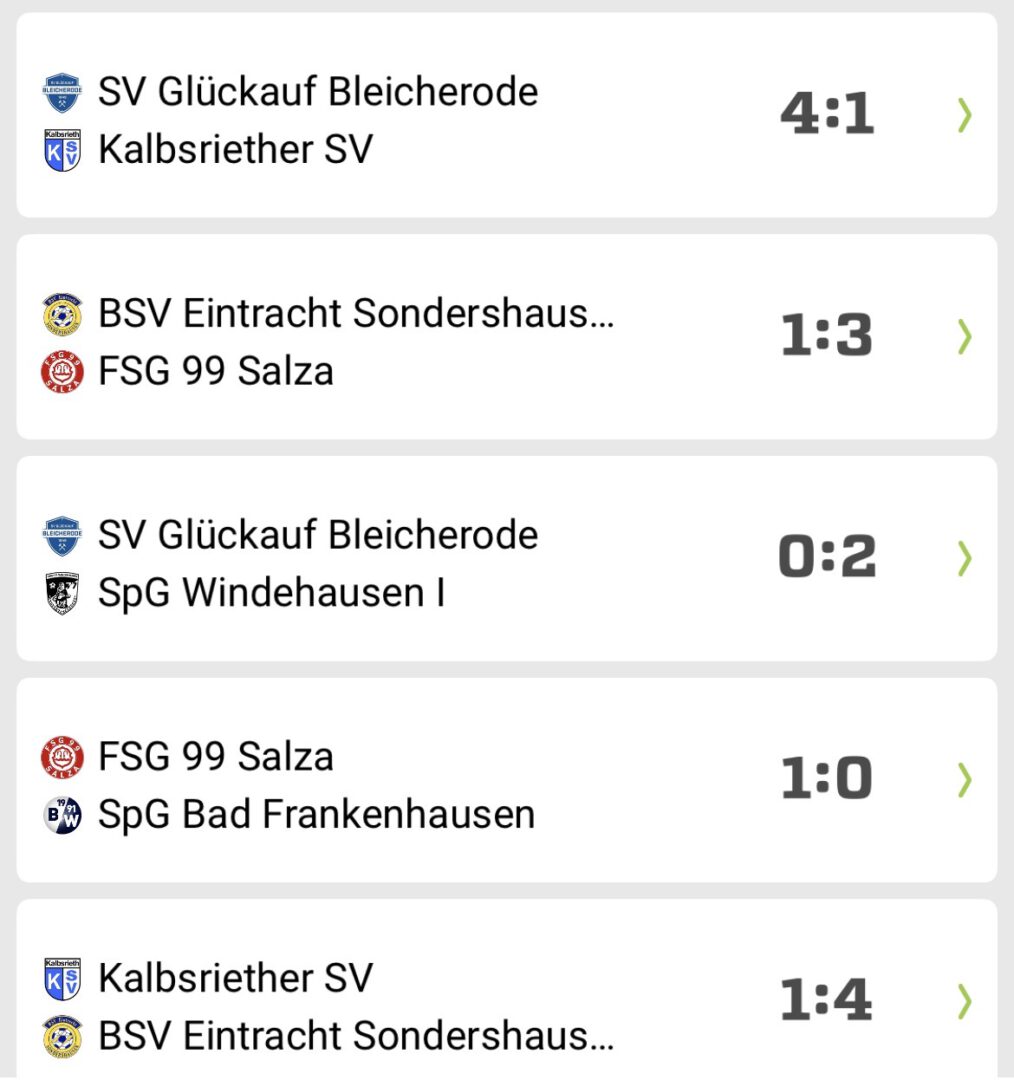The height and width of the screenshot is (1080, 1014).
Task: View the Sondershausen vs FSG 99 Salza match
Action: [x=506, y=338]
